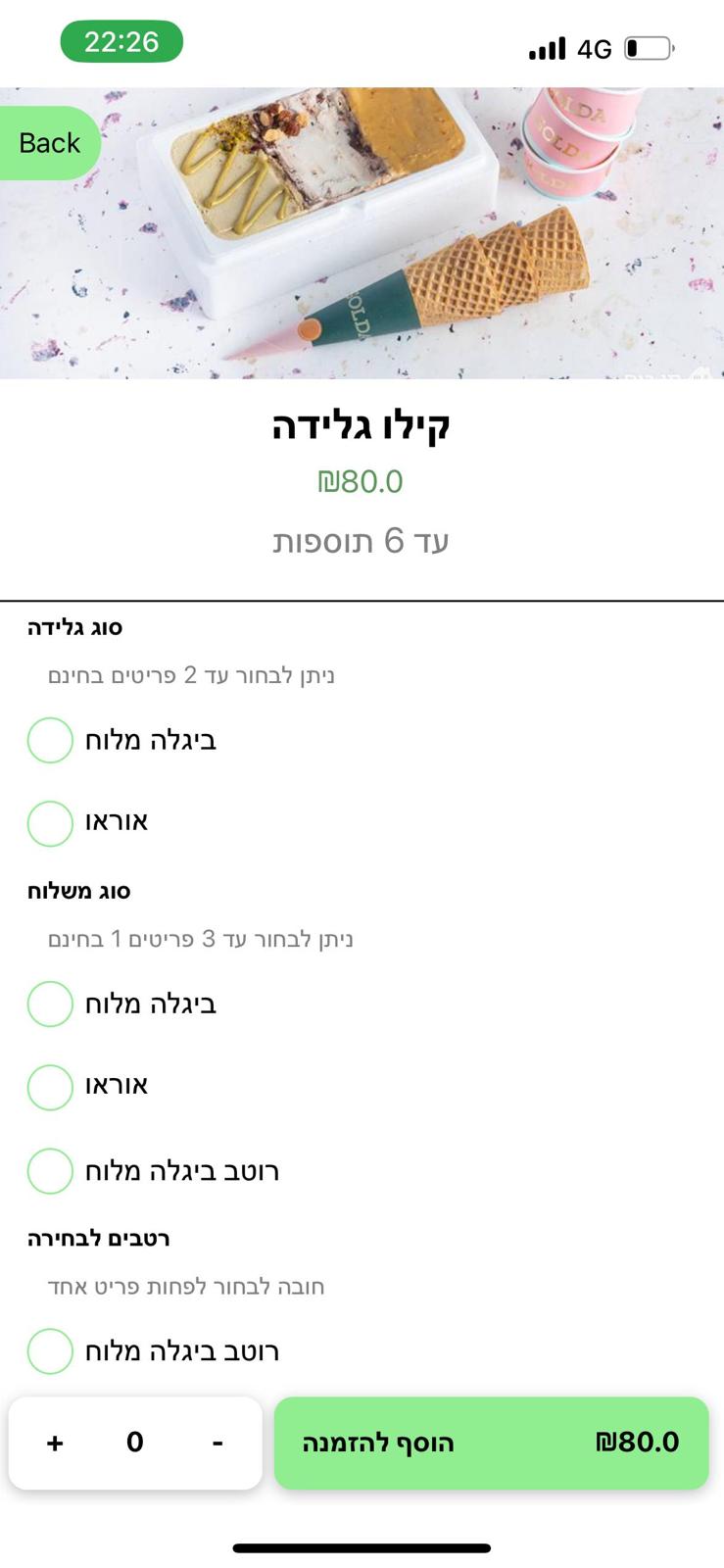Tap the green 22:26 time pill
The width and height of the screenshot is (724, 1568).
click(x=121, y=43)
